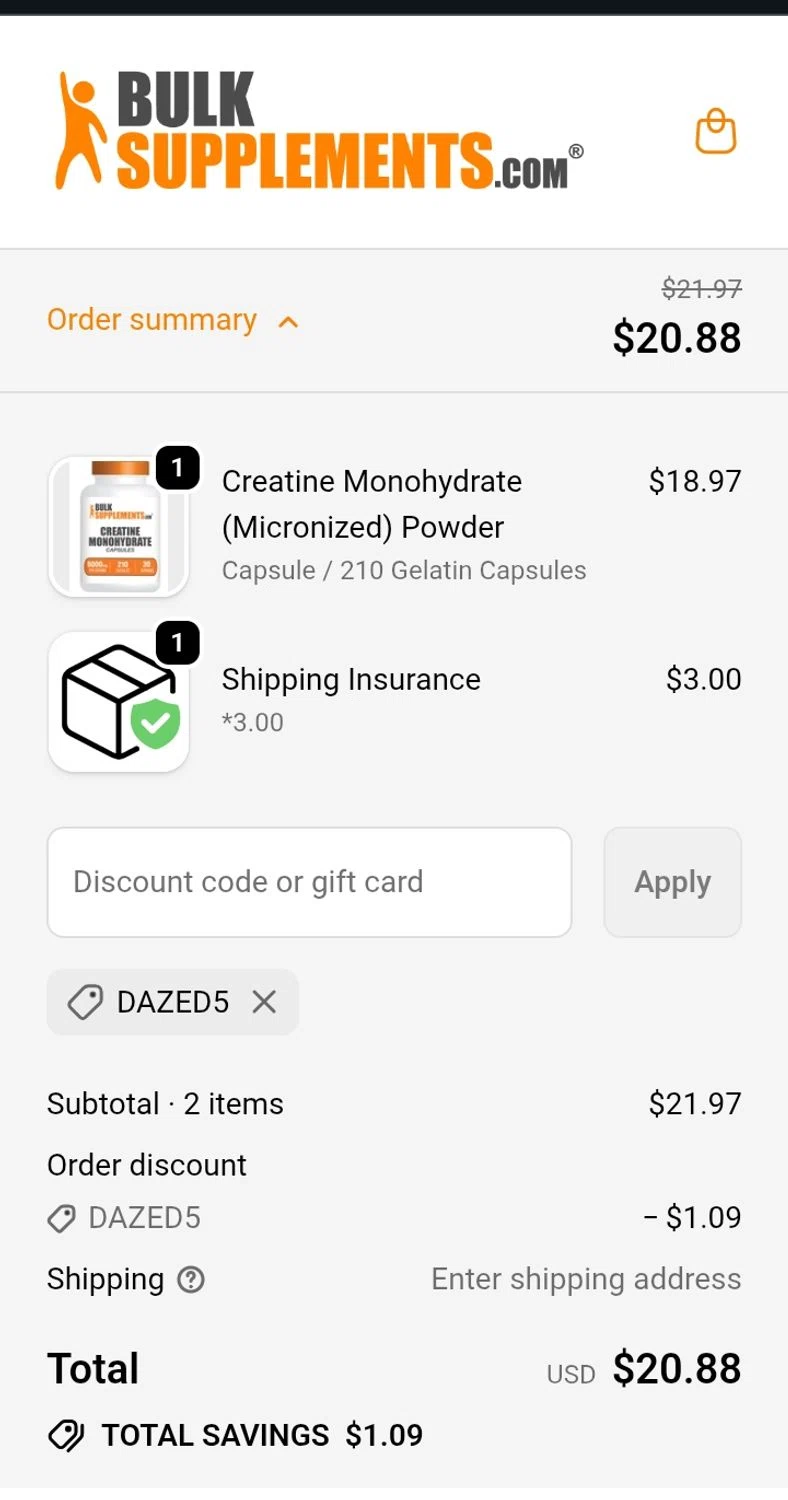The width and height of the screenshot is (788, 1500).
Task: Collapse the Order summary section
Action: 172,321
